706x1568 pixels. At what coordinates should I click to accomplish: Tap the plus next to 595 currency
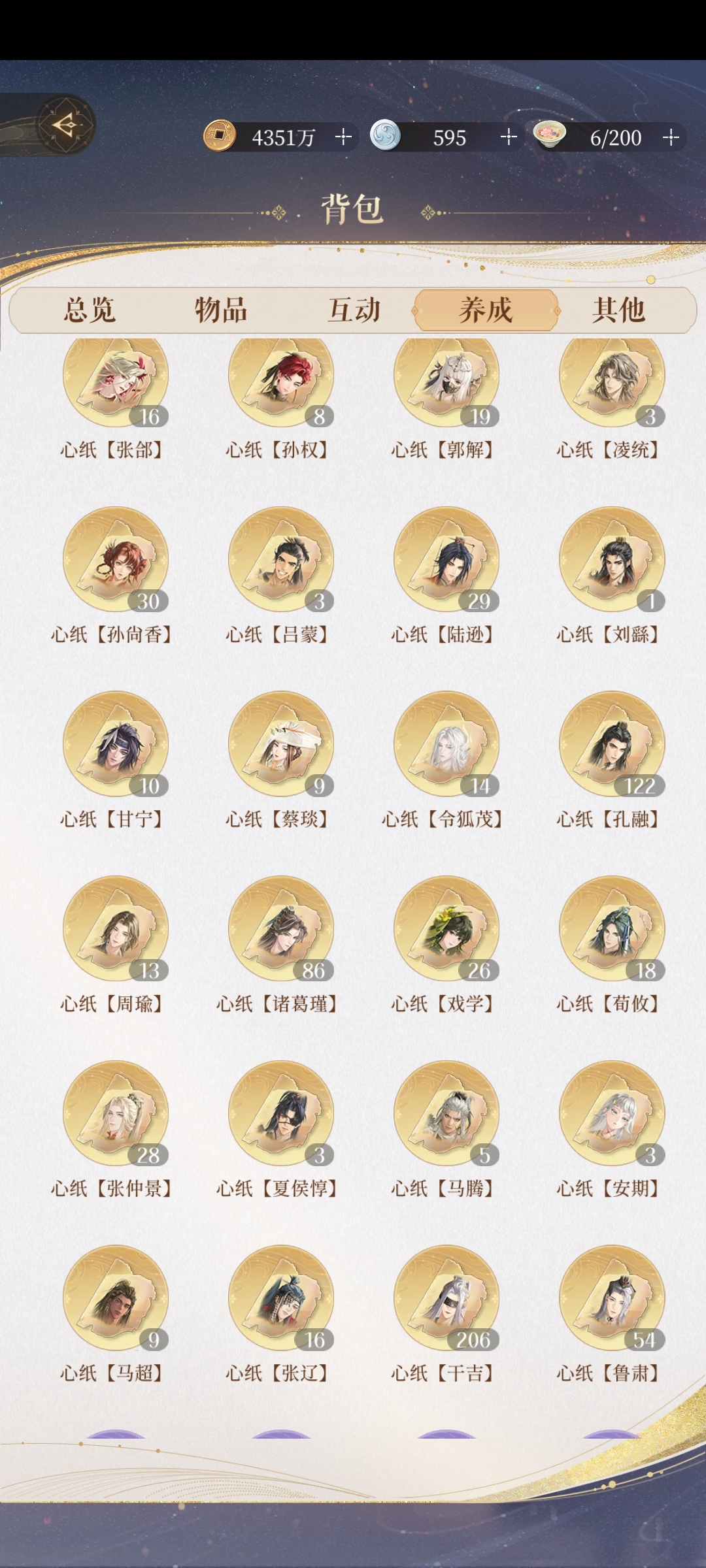509,137
